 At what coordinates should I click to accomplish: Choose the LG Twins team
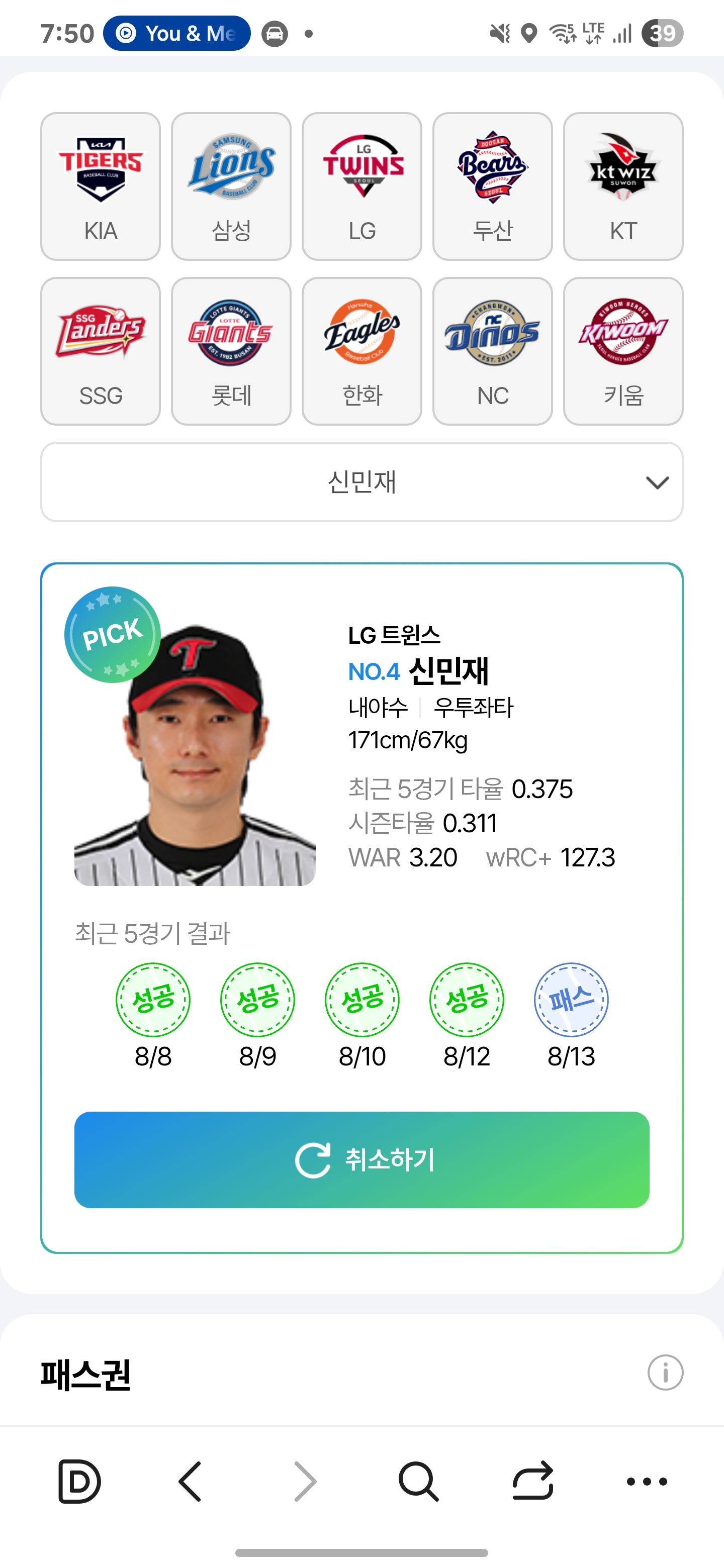pos(361,186)
